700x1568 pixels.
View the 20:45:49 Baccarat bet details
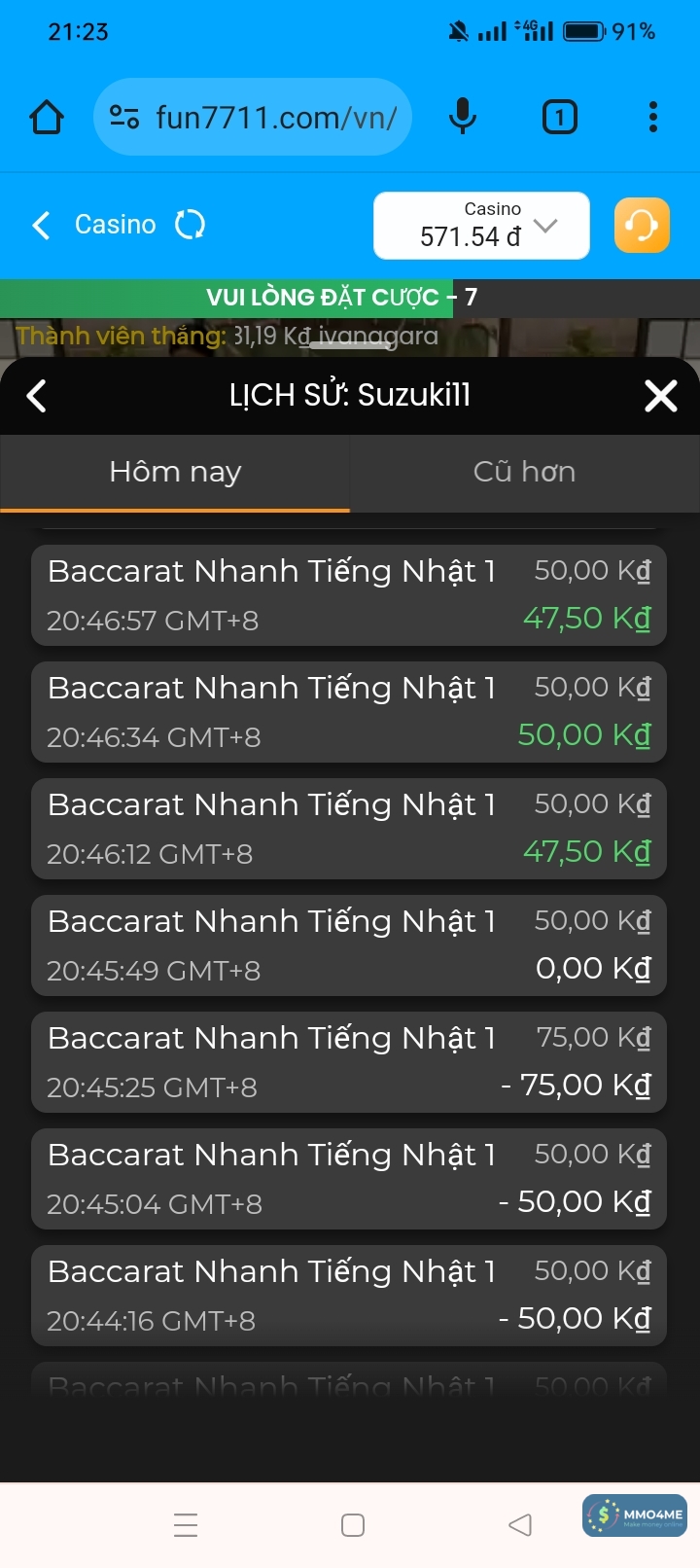[348, 945]
